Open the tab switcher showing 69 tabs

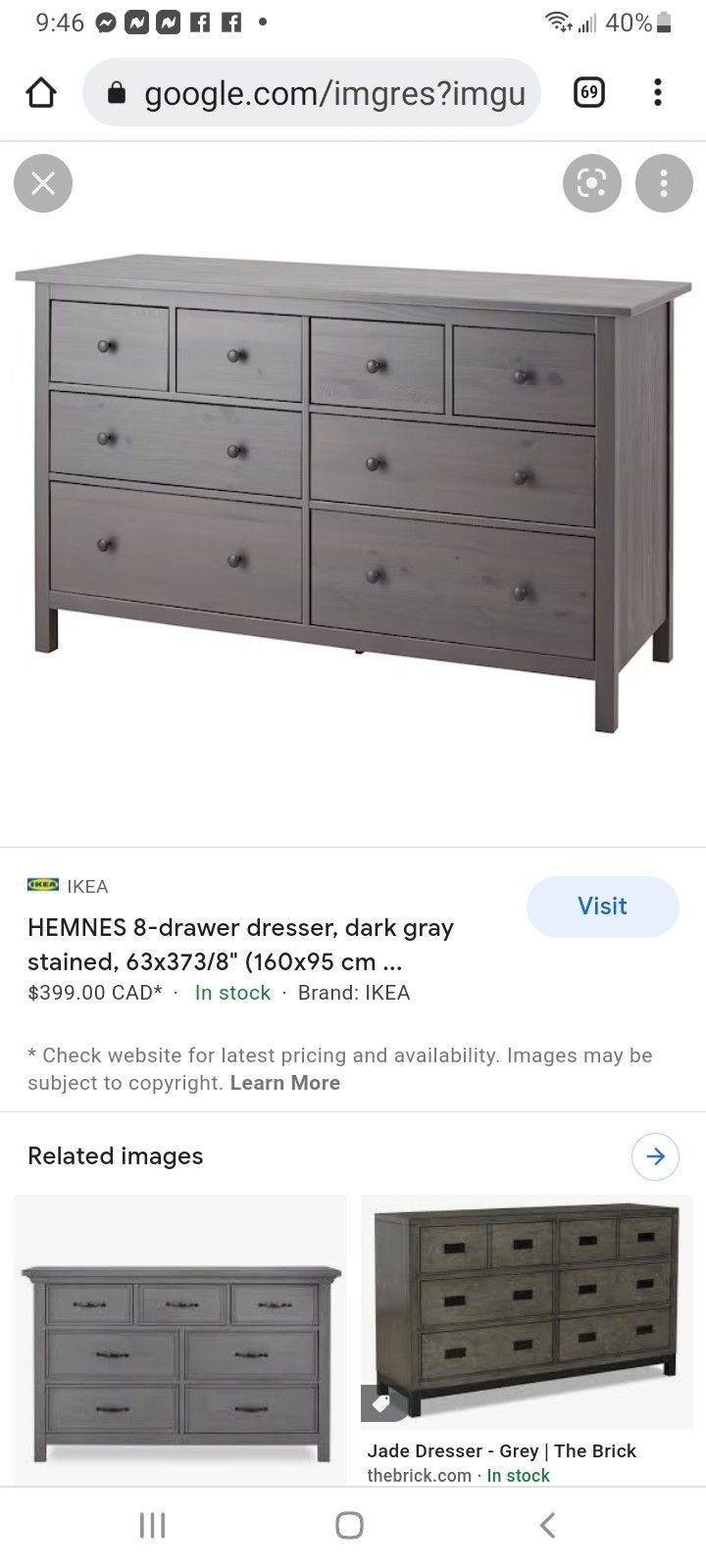(x=588, y=92)
